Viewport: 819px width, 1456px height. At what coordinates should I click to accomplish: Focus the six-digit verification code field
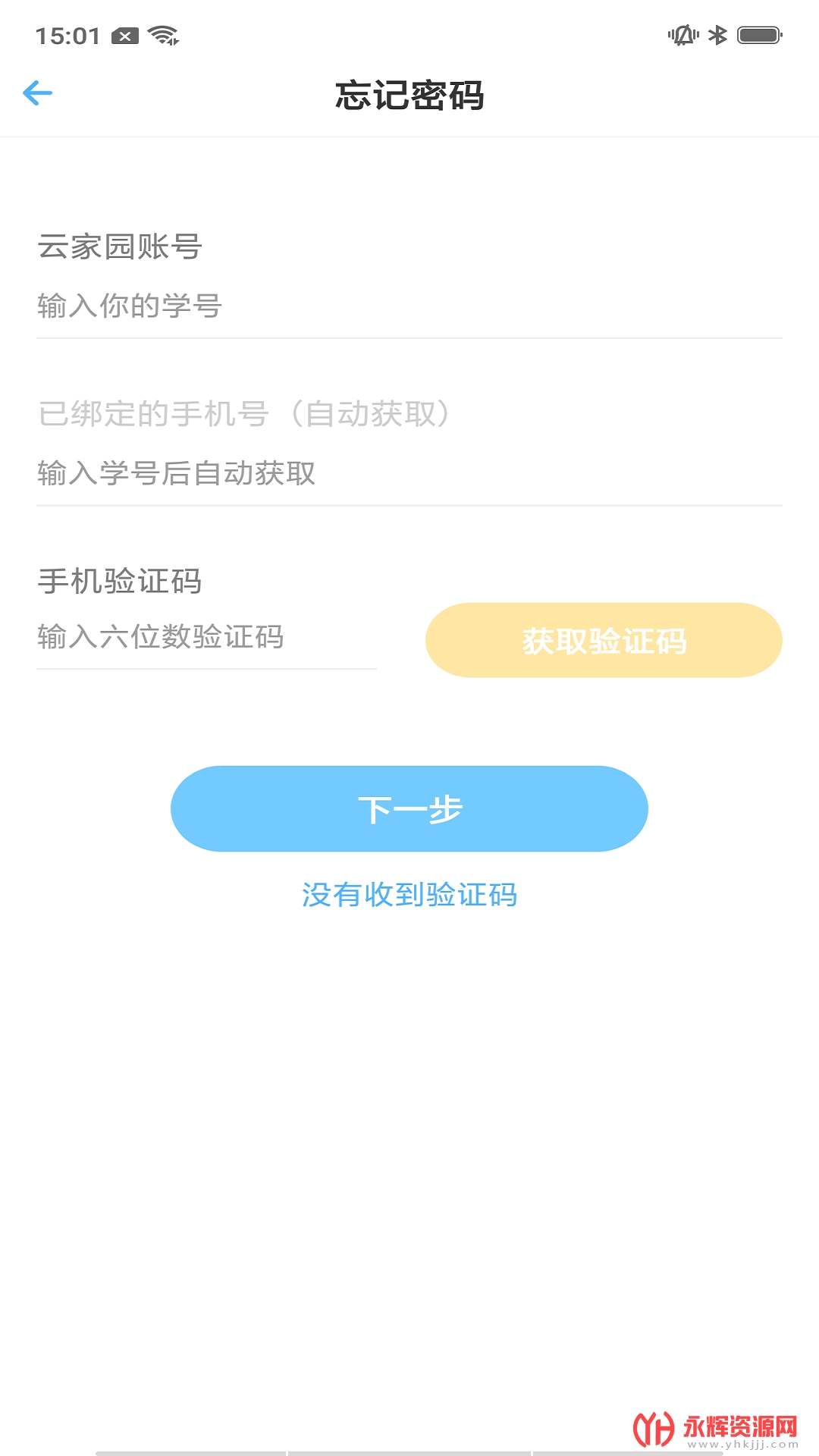206,637
